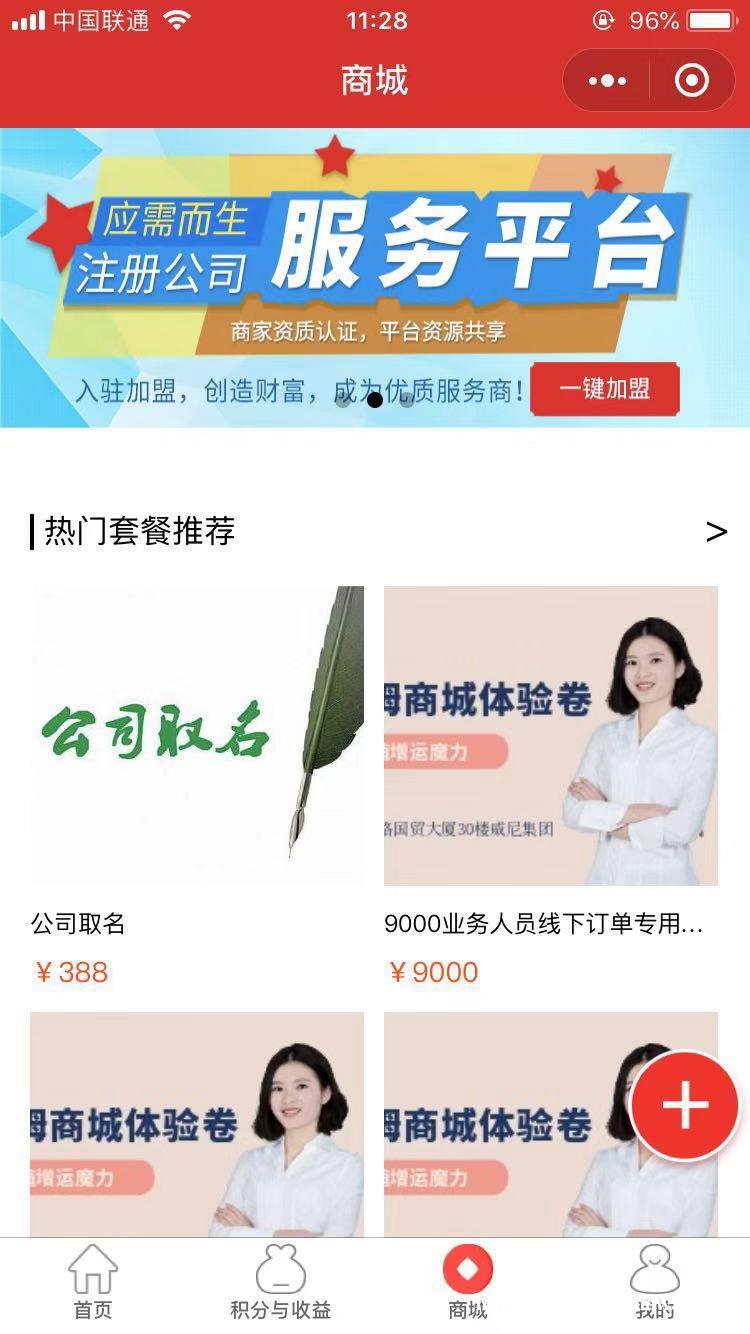Screen dimensions: 750x1334
Task: Expand the 热门套餐推荐 section arrow
Action: [716, 531]
